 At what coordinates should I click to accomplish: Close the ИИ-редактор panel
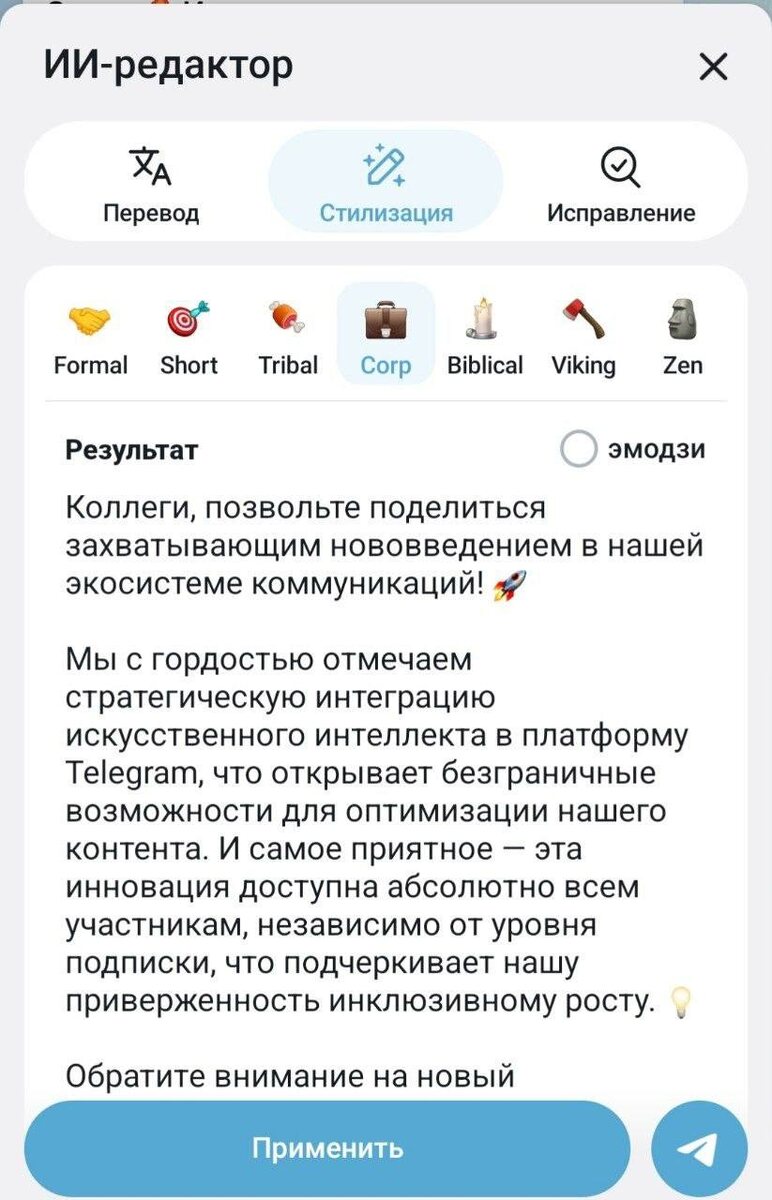713,67
